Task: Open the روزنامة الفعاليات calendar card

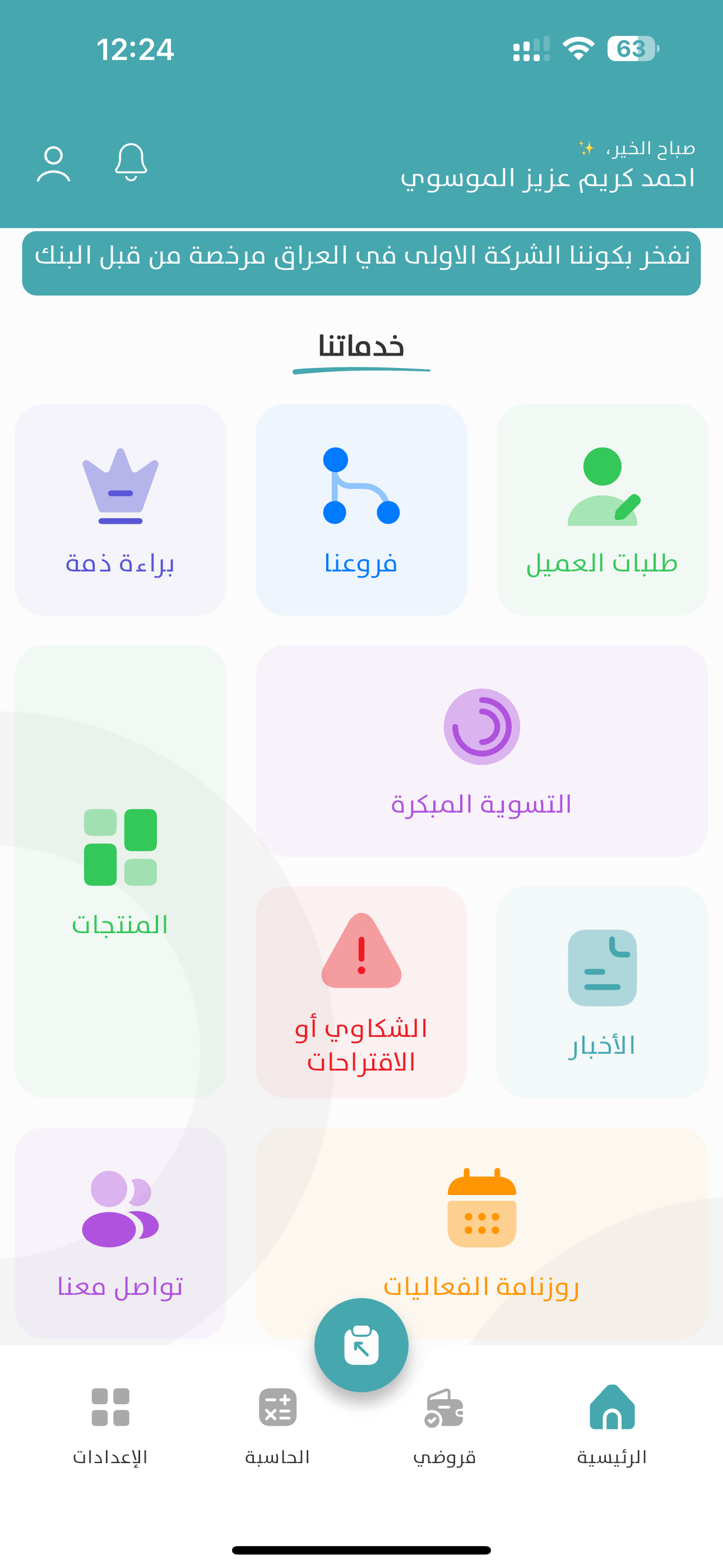Action: (x=481, y=1233)
